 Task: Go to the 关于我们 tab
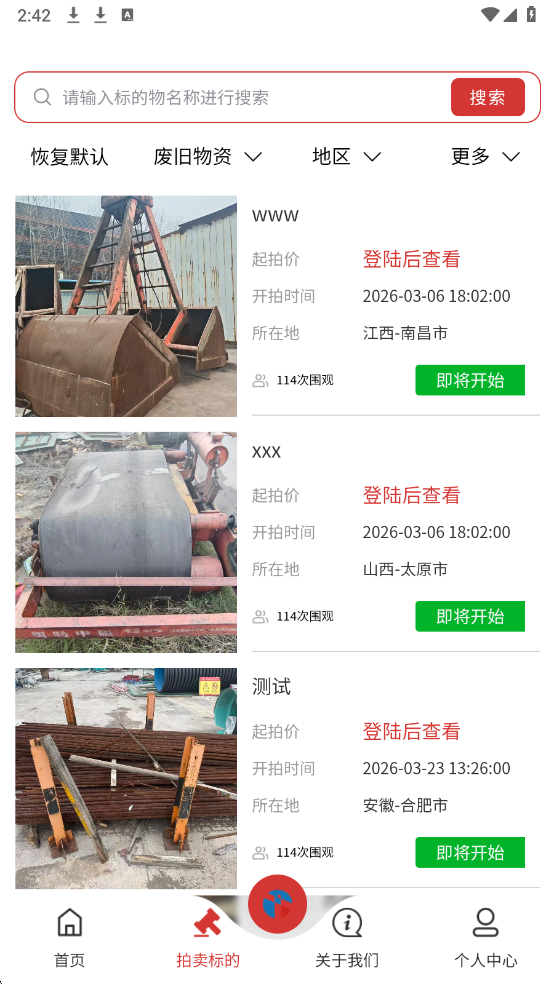[347, 938]
